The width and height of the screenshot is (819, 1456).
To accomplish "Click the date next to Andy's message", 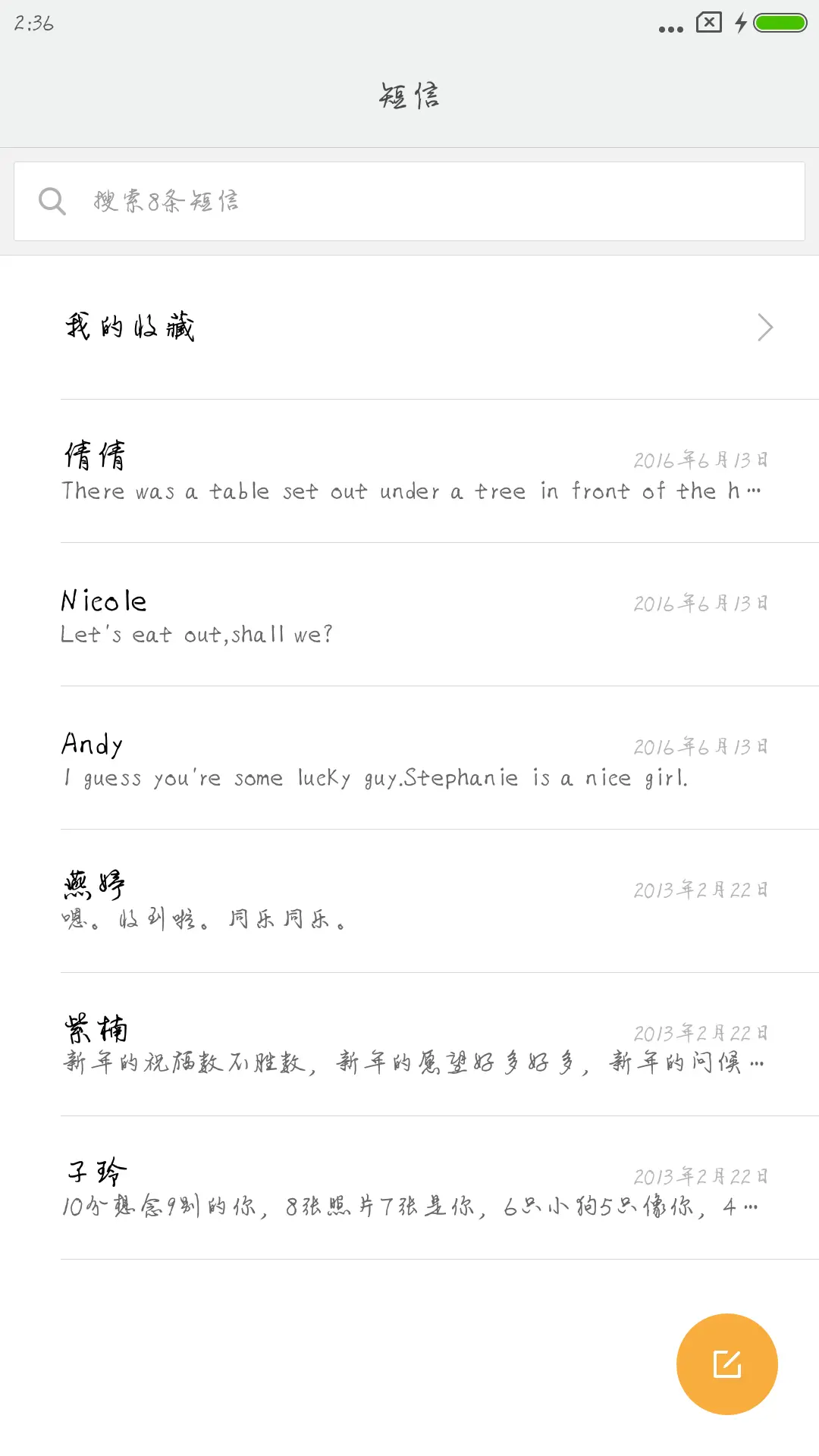I will [x=700, y=746].
